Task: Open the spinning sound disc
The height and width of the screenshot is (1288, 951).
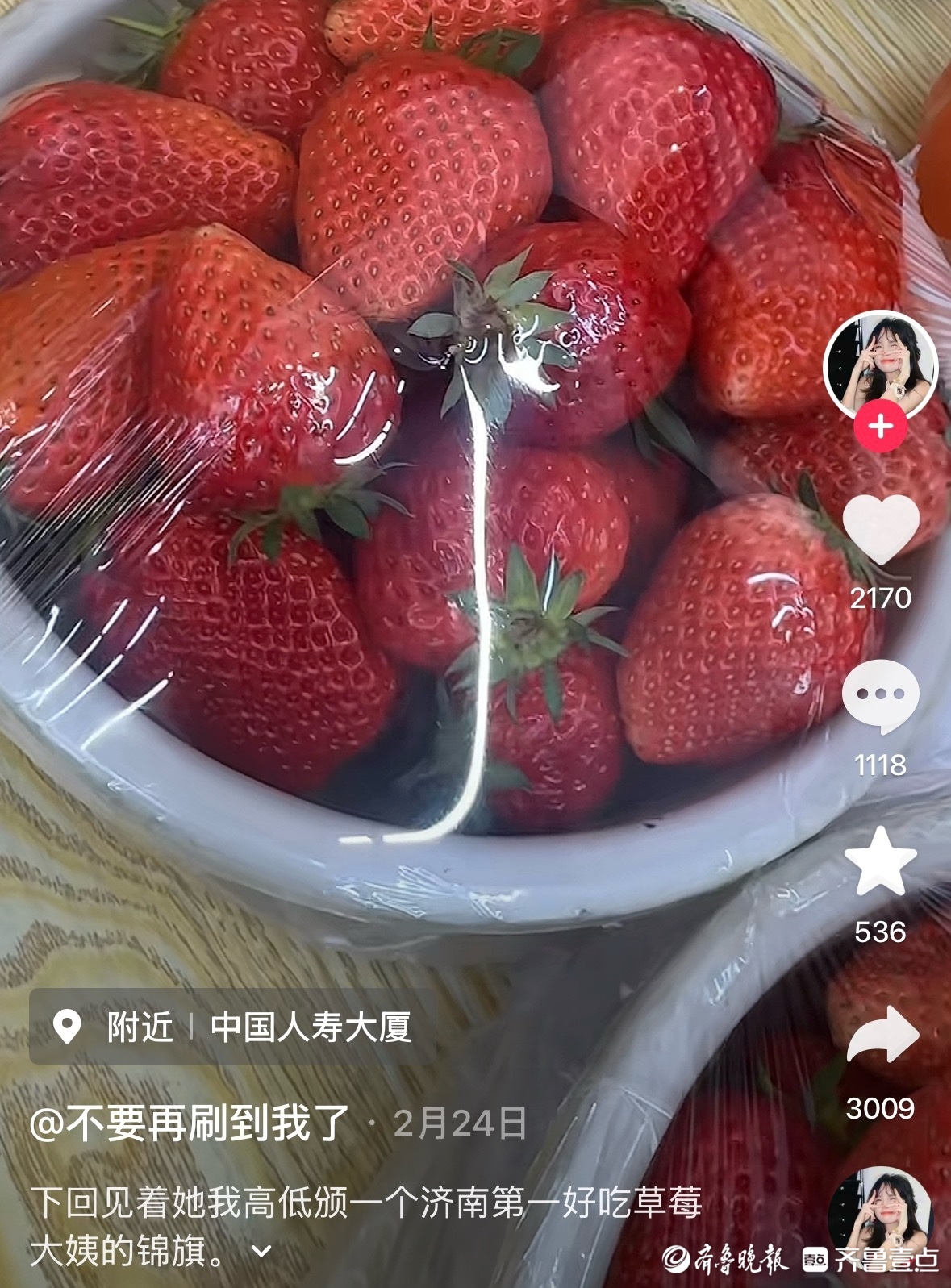Action: click(x=879, y=1212)
